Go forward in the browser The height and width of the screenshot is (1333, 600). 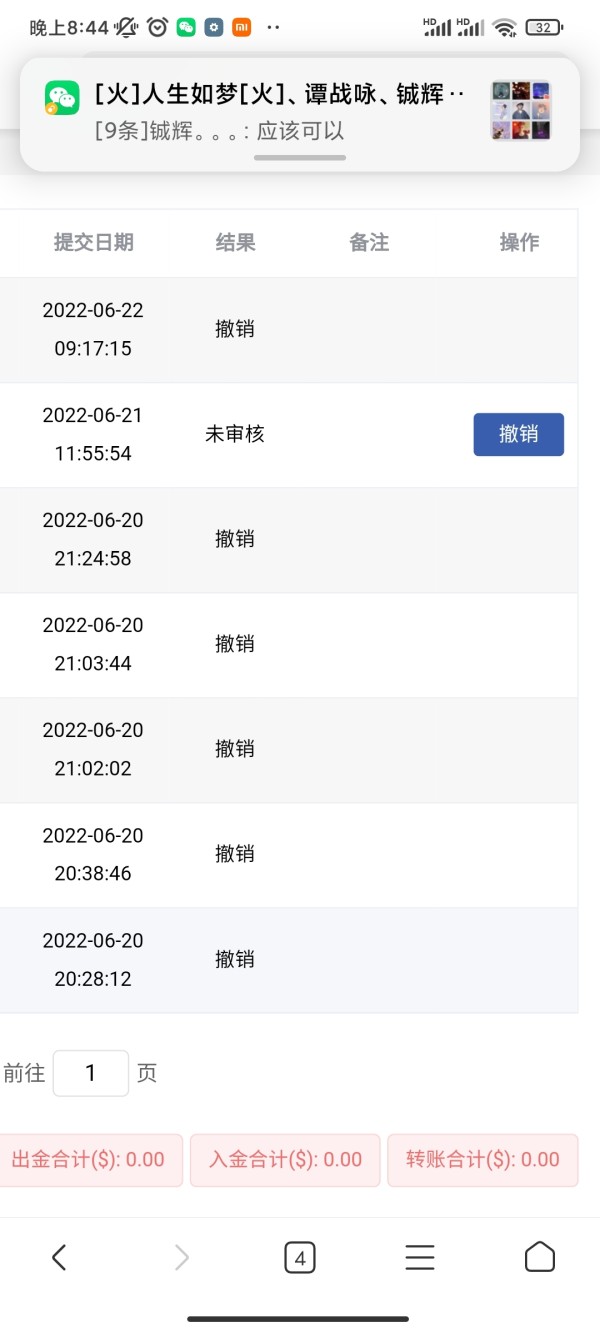click(x=181, y=1257)
